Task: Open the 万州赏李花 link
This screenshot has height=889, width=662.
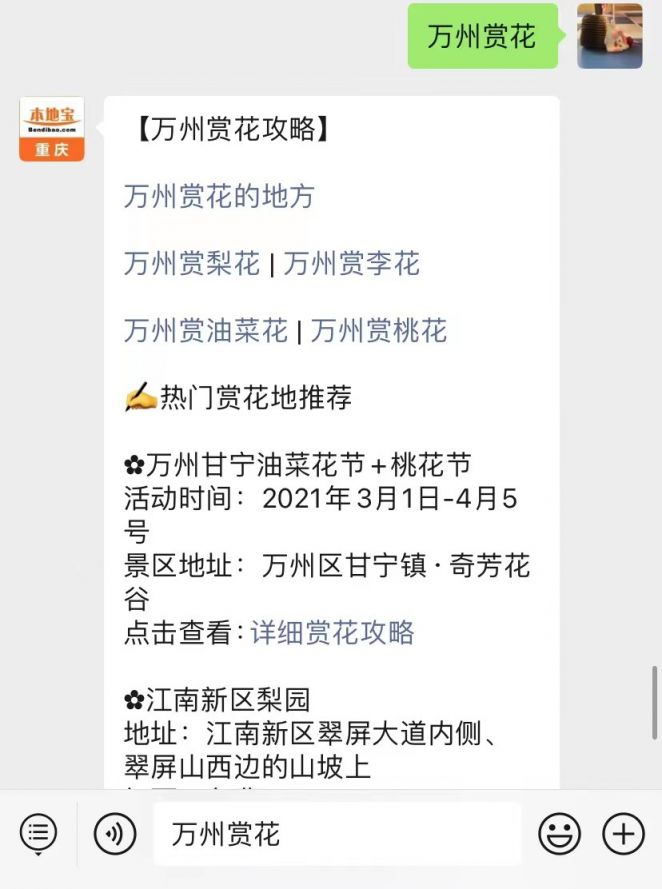Action: 351,264
